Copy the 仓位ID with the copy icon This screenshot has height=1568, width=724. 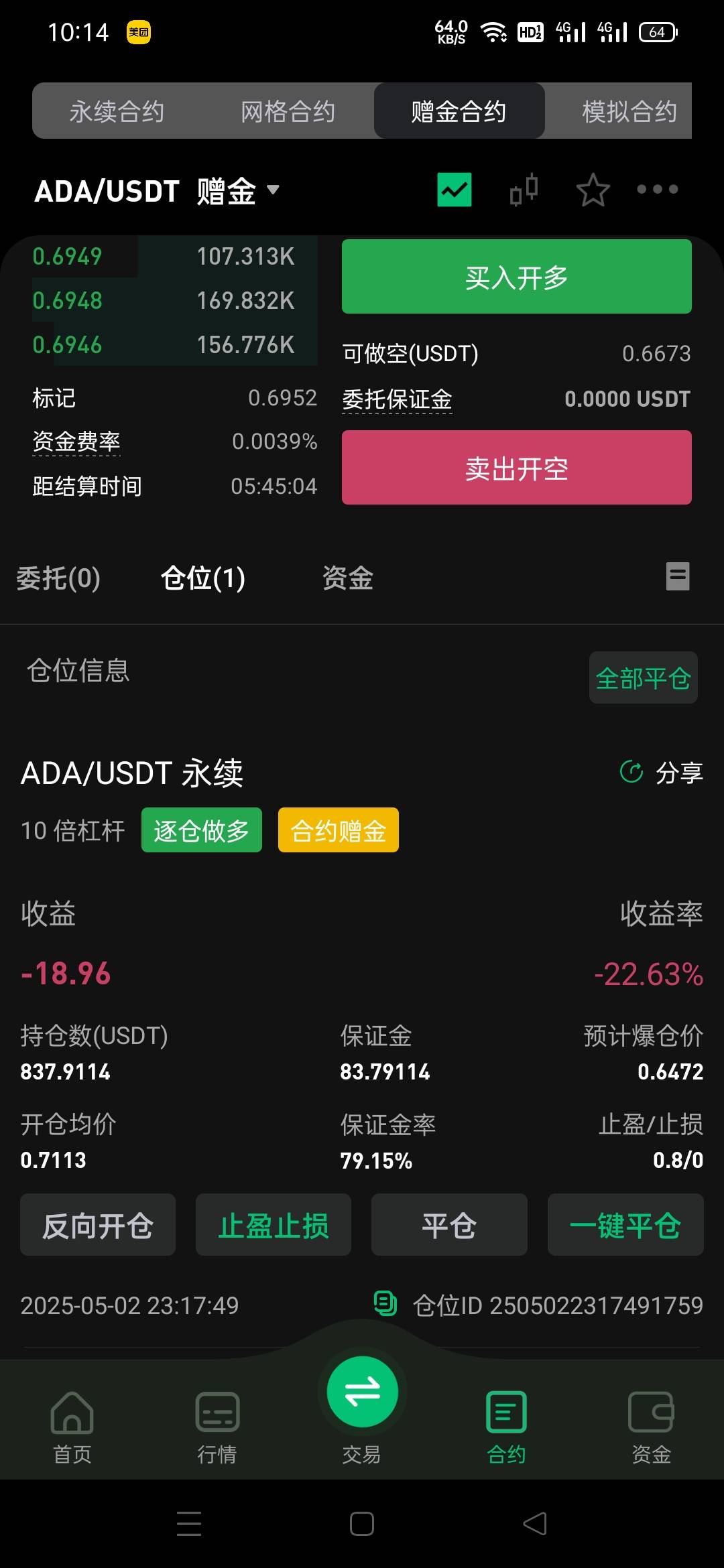[x=385, y=1304]
